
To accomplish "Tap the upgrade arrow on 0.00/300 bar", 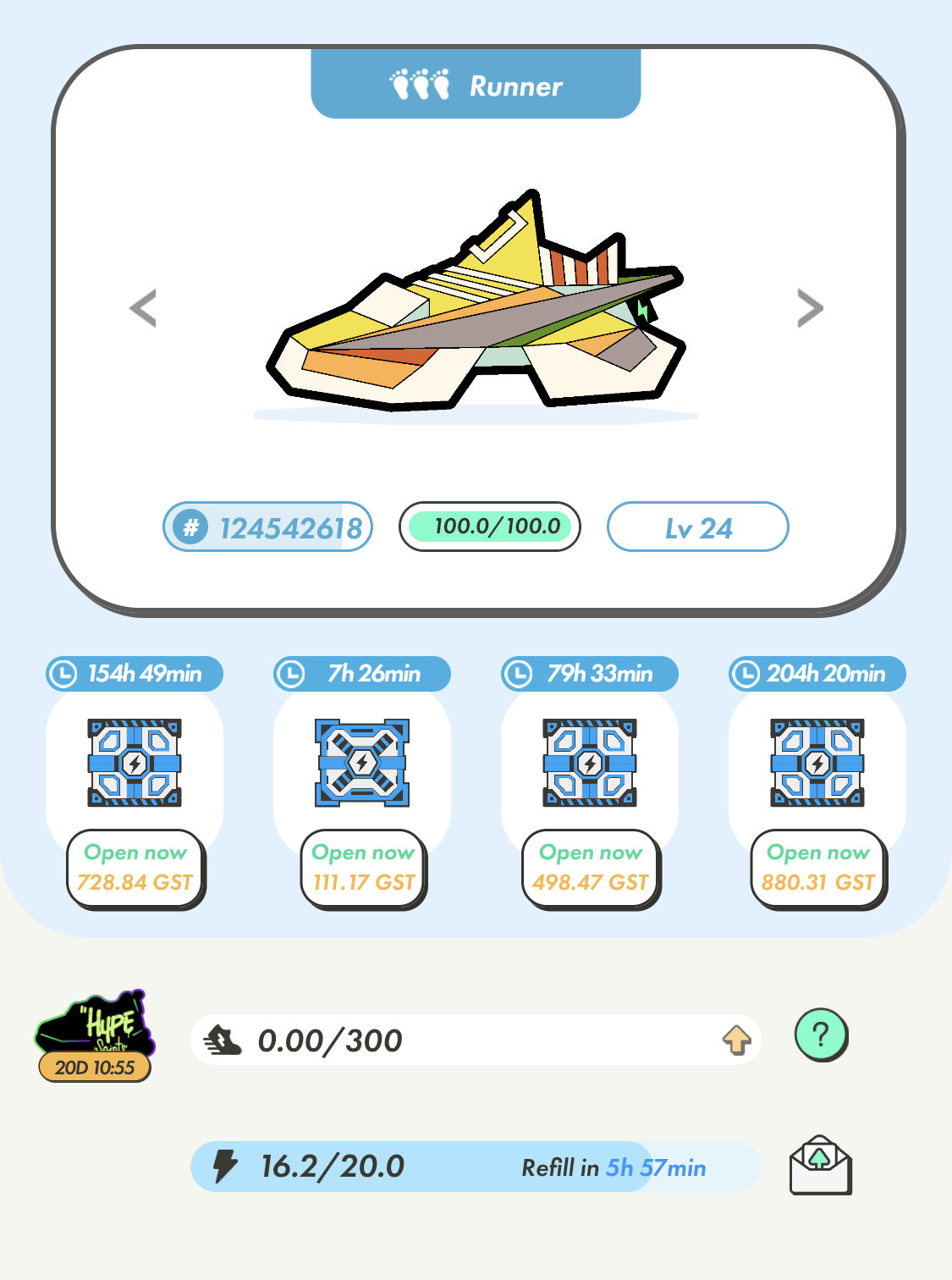I will (736, 1040).
